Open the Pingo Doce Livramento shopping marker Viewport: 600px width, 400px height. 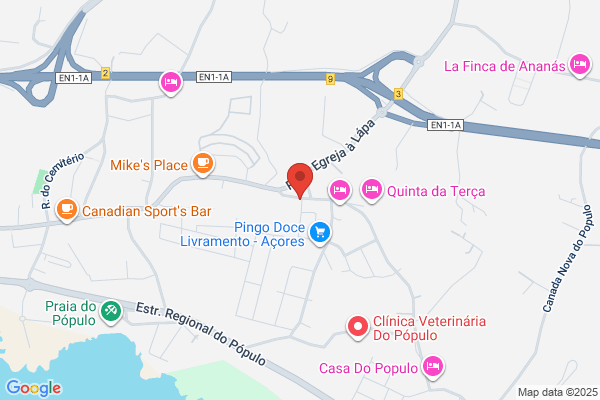(320, 233)
